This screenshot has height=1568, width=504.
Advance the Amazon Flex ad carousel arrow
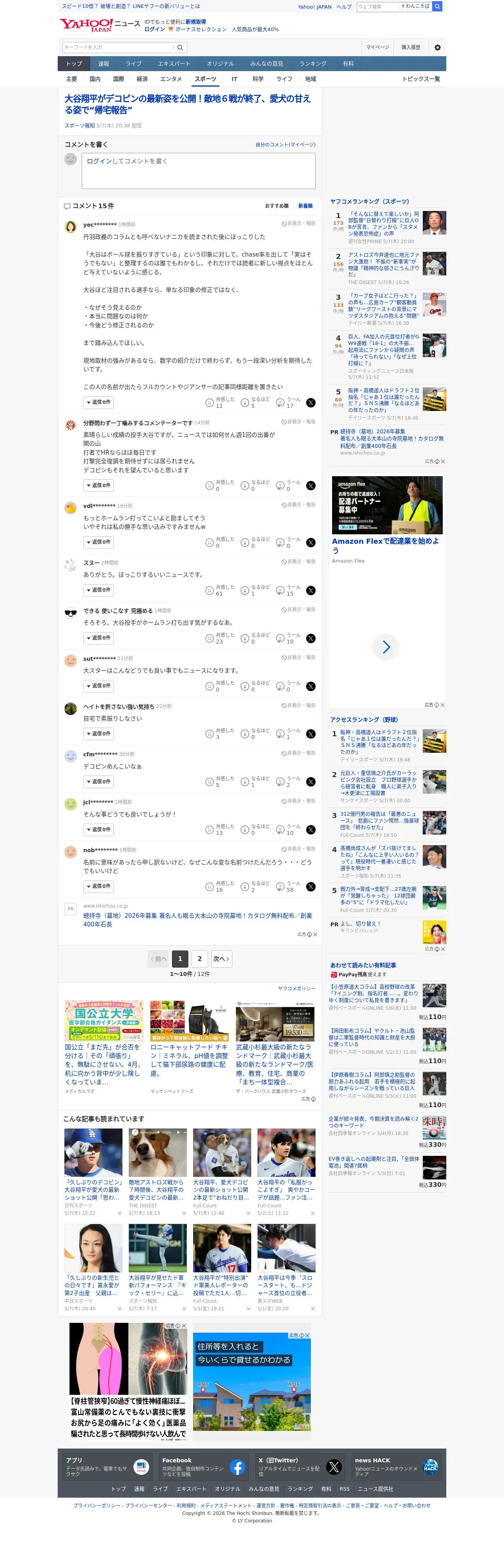tap(386, 646)
